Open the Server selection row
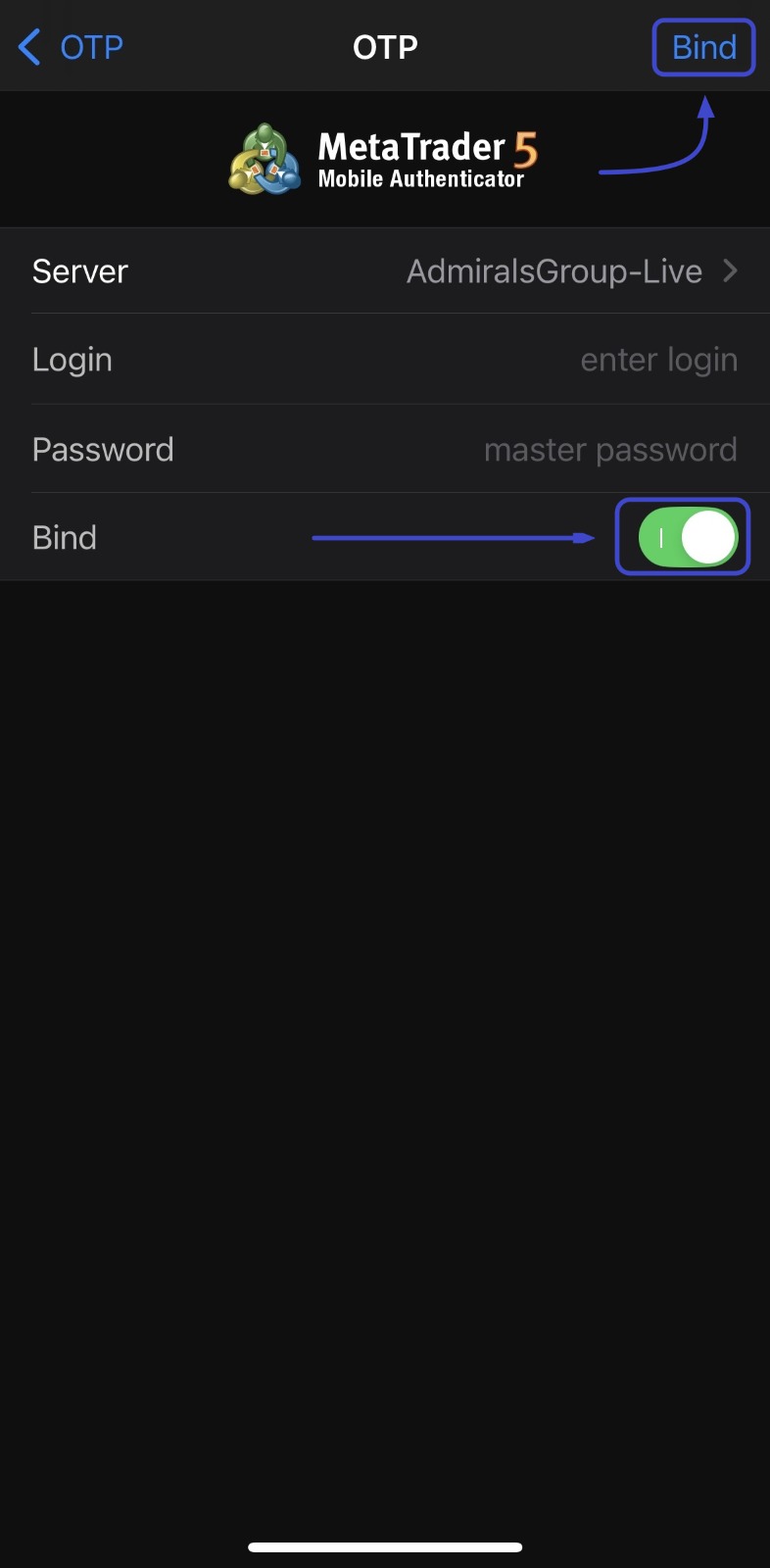The height and width of the screenshot is (1568, 770). 384,271
